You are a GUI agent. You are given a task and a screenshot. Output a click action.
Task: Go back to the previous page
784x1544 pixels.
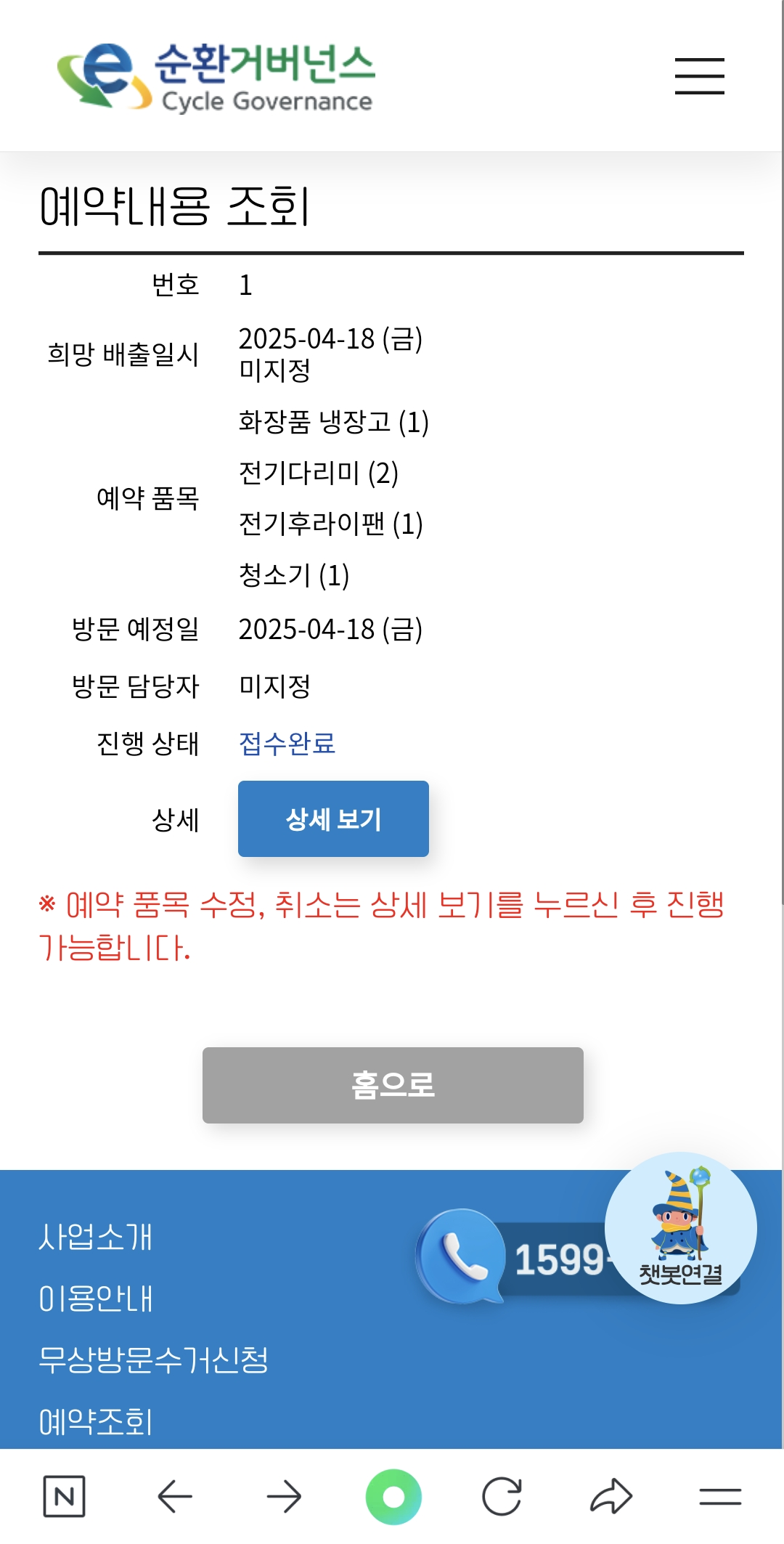pos(175,1496)
